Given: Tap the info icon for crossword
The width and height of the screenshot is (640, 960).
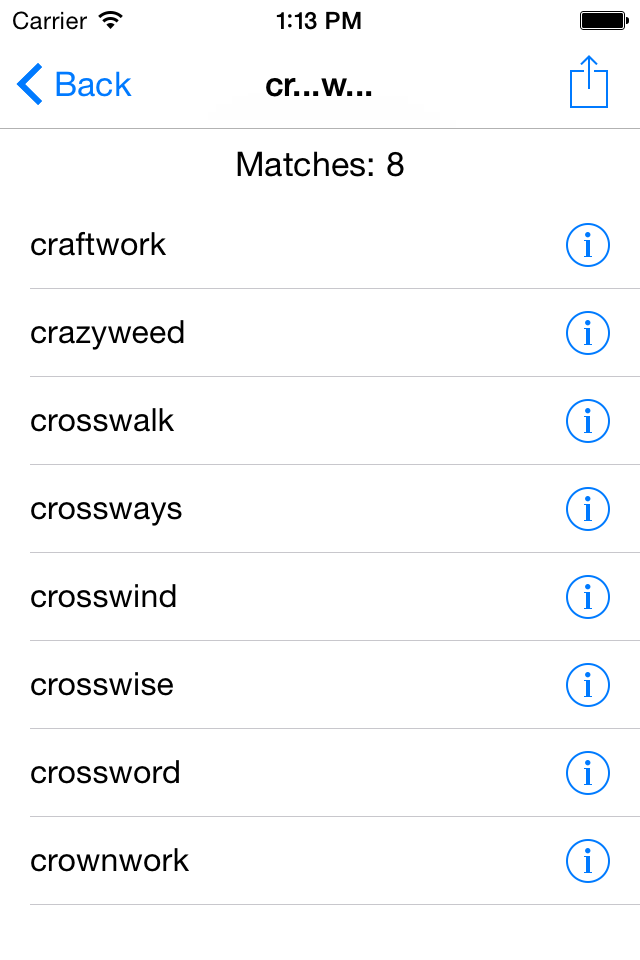Looking at the screenshot, I should tap(588, 772).
